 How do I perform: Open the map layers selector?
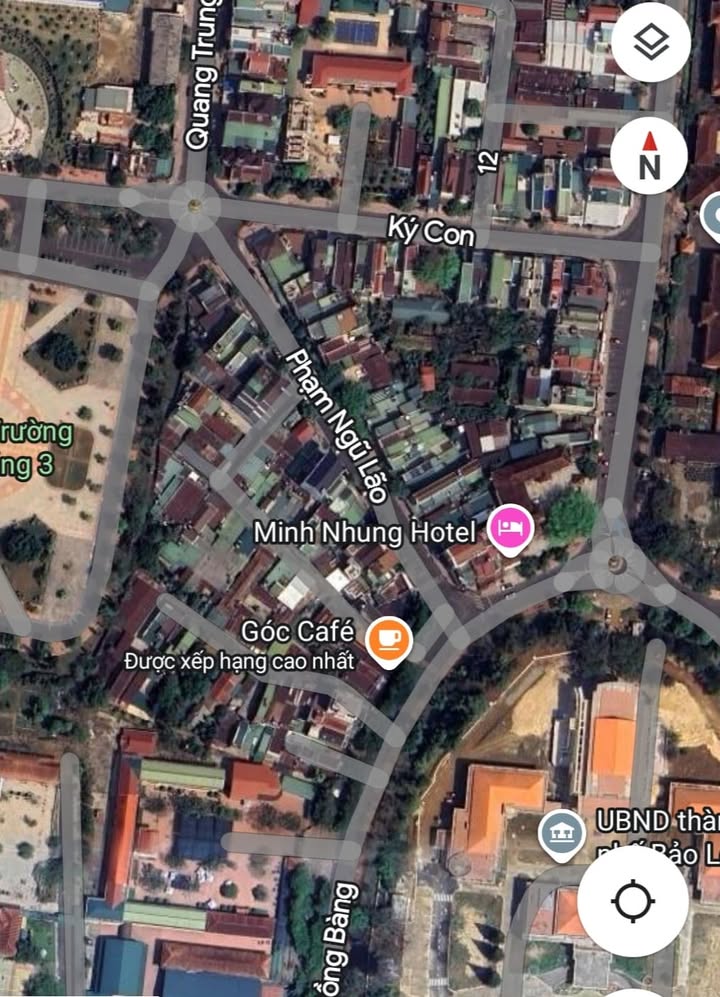(651, 42)
